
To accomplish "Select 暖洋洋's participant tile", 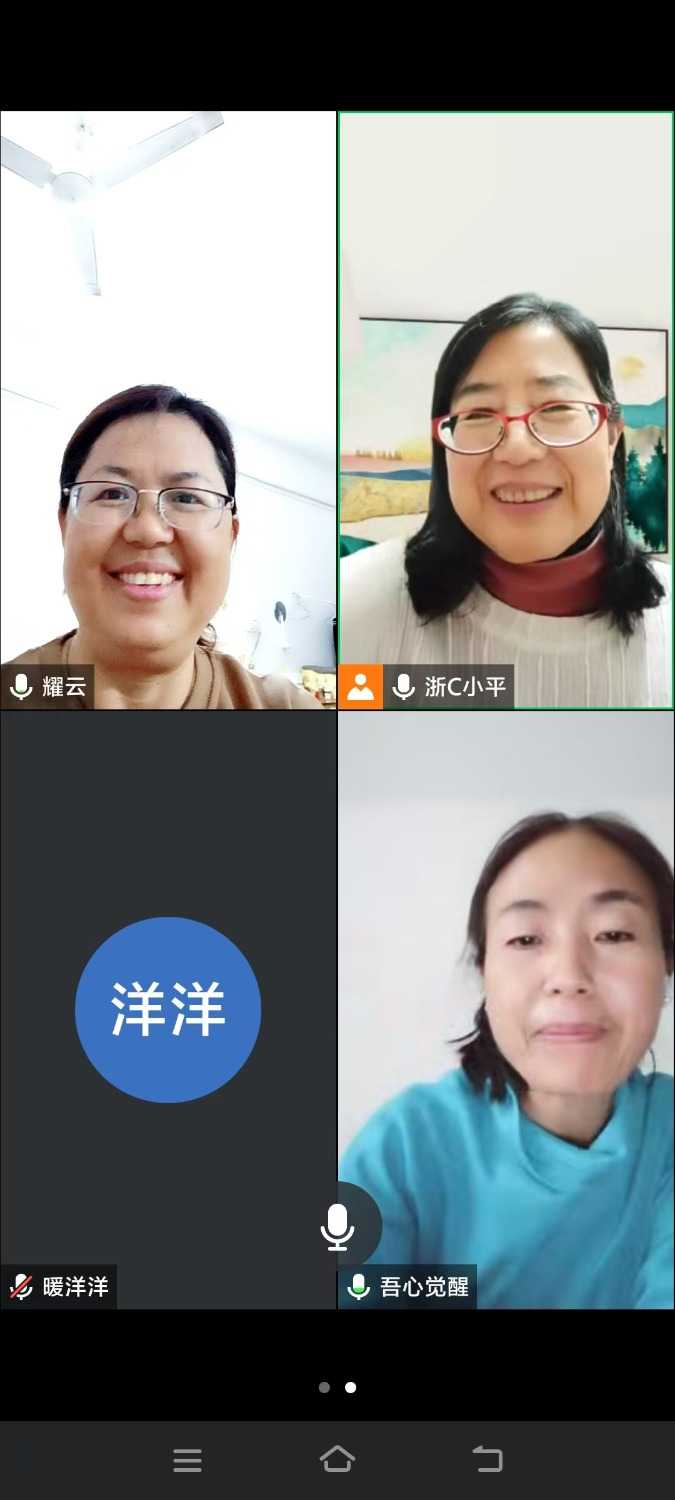I will [168, 1010].
